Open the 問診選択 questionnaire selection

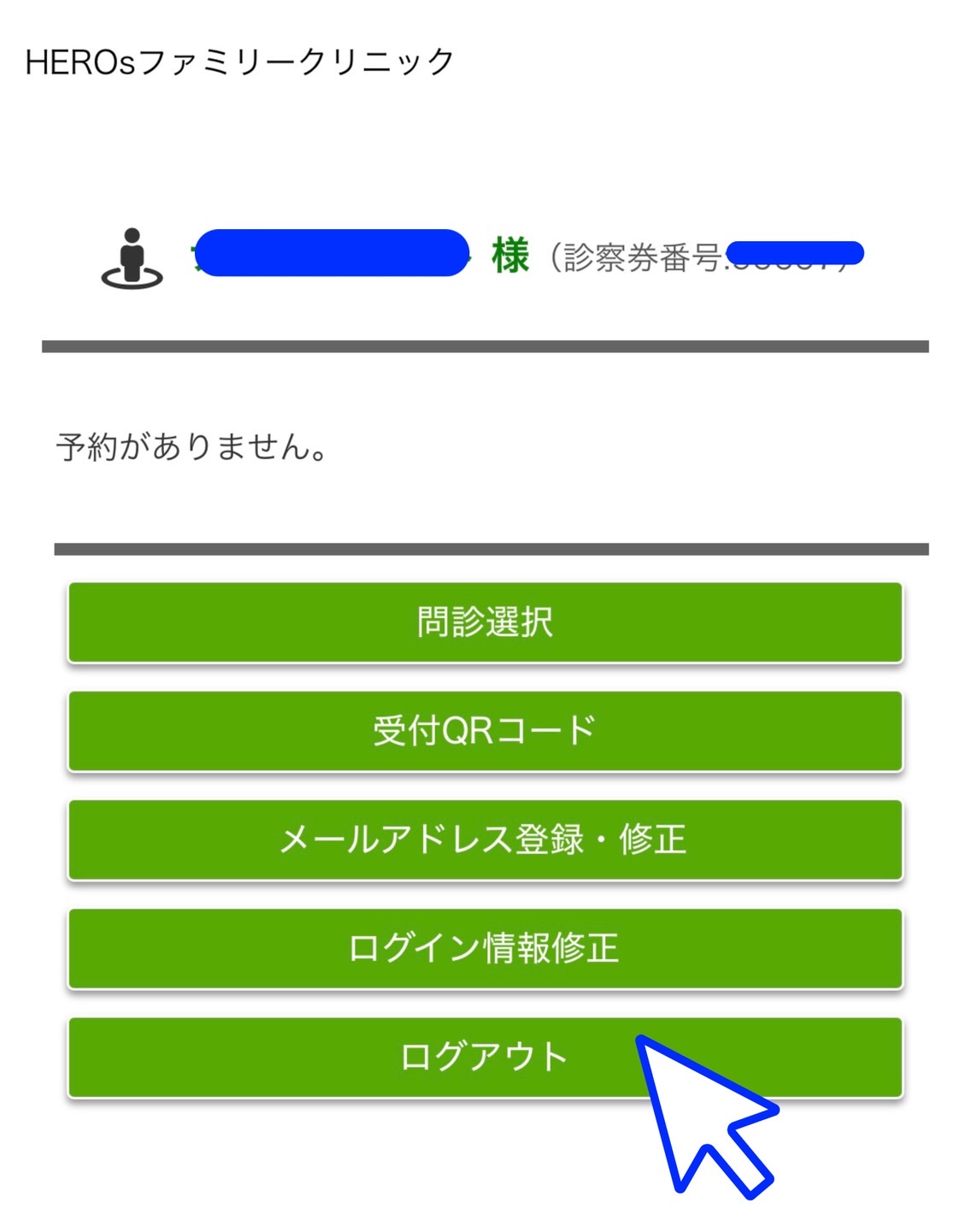tap(485, 622)
